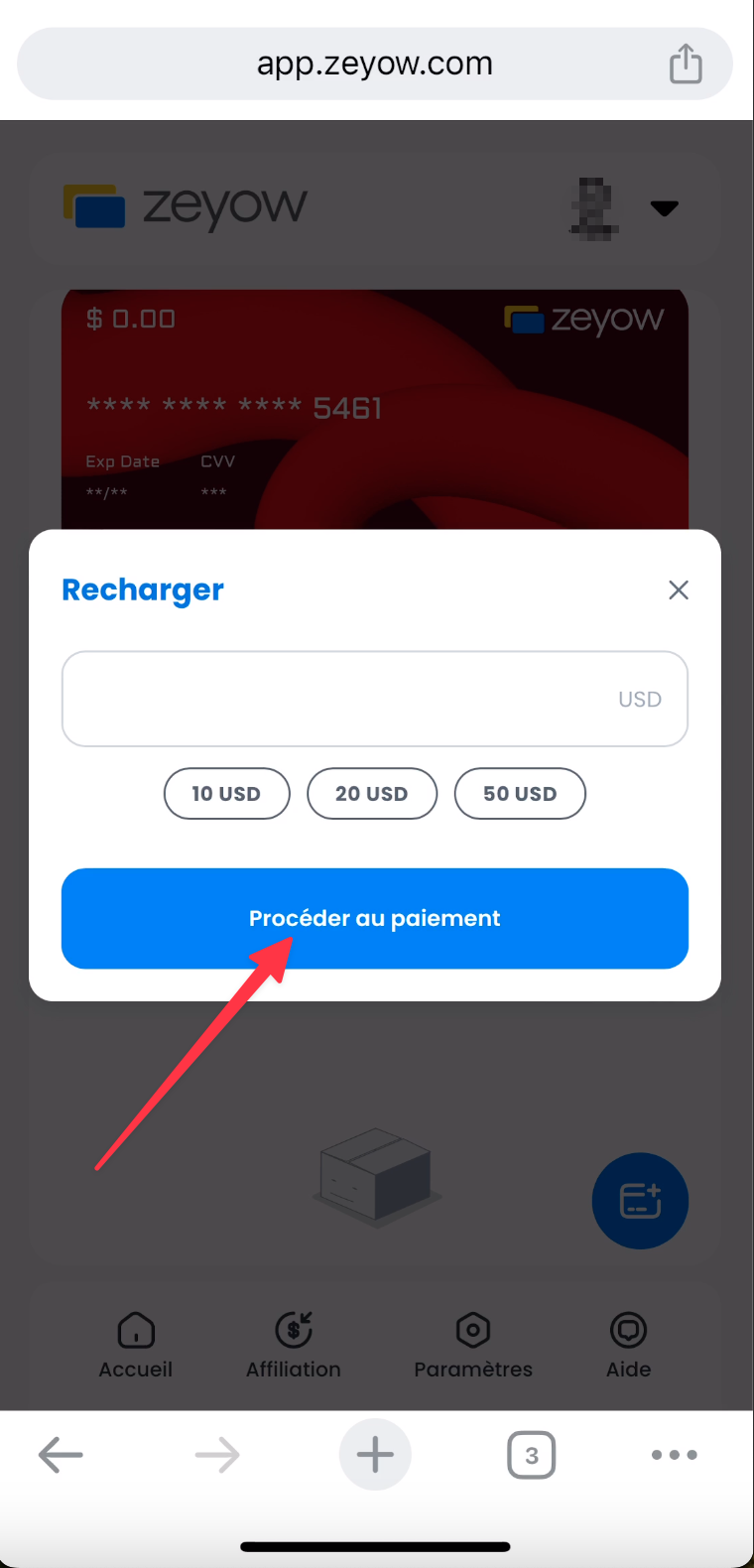754x1568 pixels.
Task: Show the open tabs switcher
Action: coord(532,1456)
